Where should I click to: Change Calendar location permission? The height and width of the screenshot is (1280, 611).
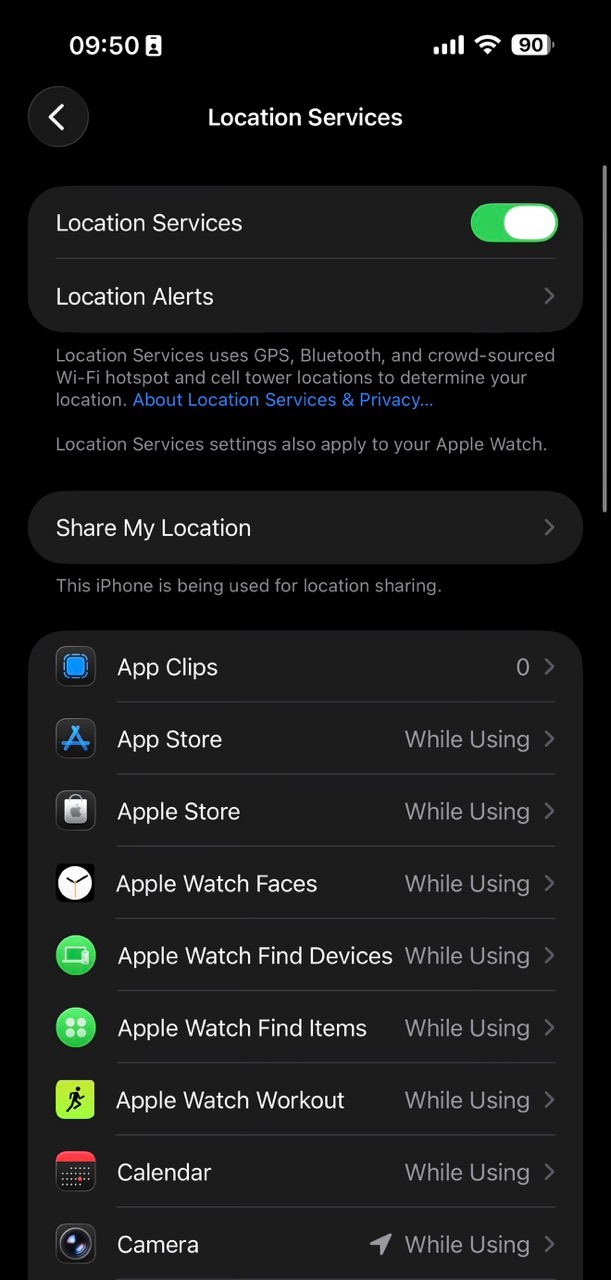tap(305, 1172)
